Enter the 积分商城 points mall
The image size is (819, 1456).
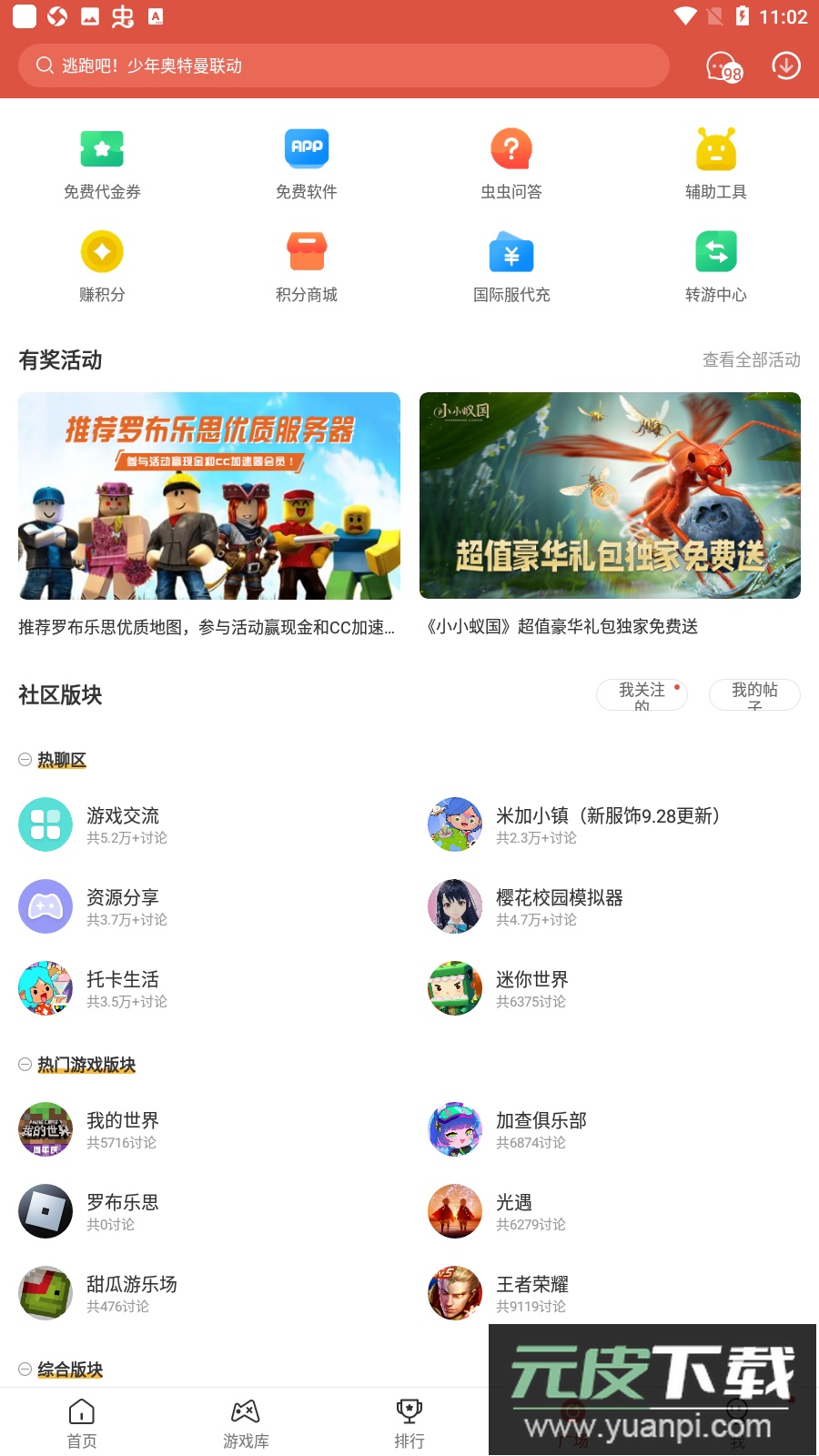click(x=307, y=266)
